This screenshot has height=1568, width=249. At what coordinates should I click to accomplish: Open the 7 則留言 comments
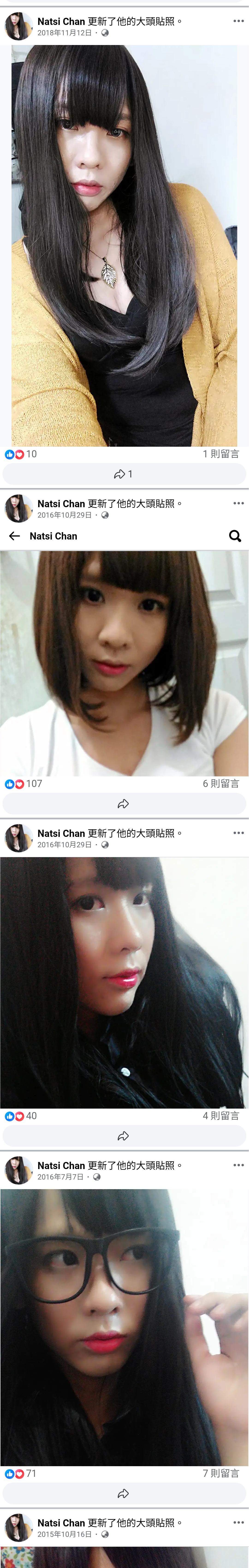point(220,1473)
